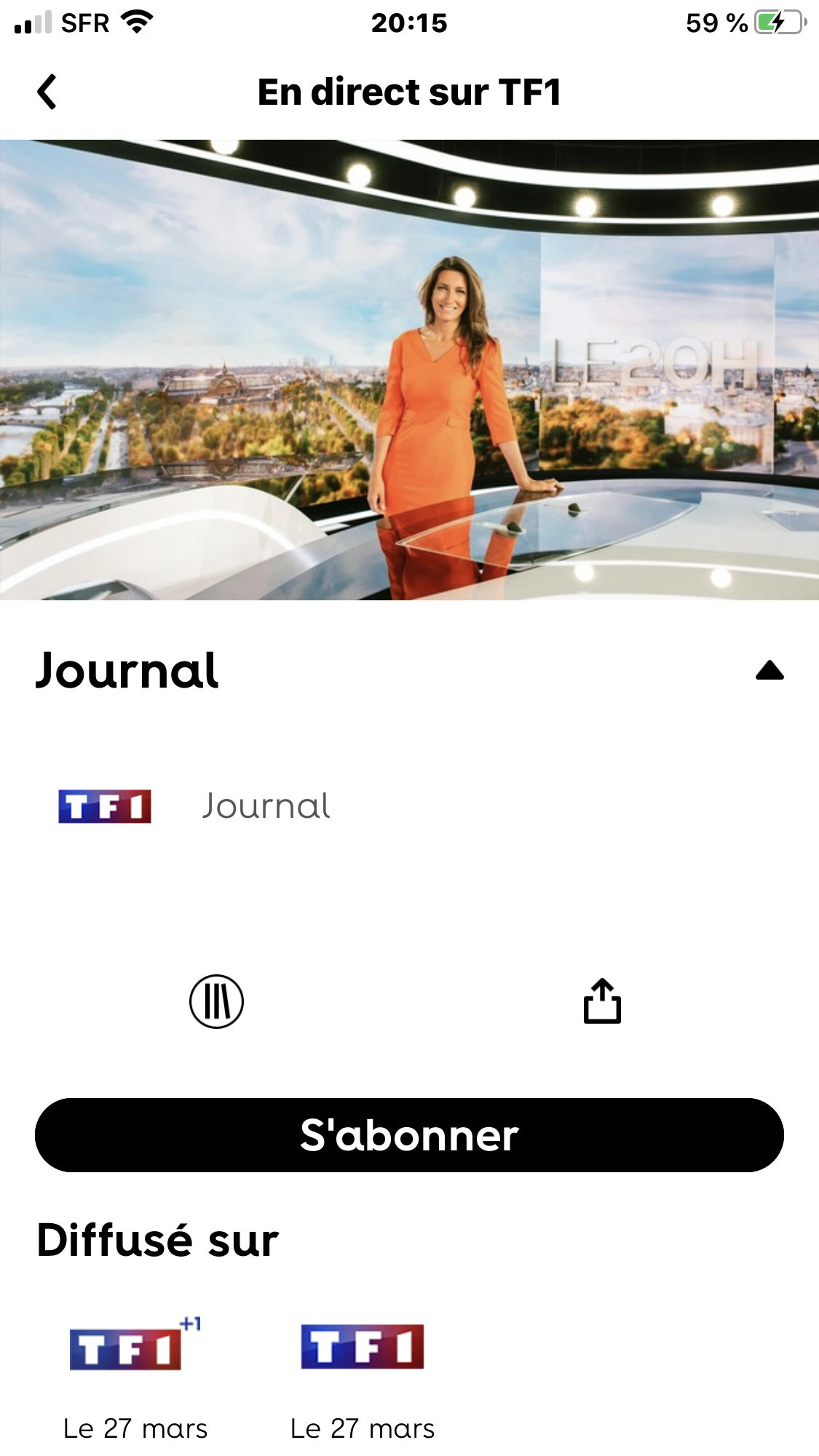Viewport: 819px width, 1456px height.
Task: Tap the Wi-Fi icon in status bar
Action: coord(137,22)
